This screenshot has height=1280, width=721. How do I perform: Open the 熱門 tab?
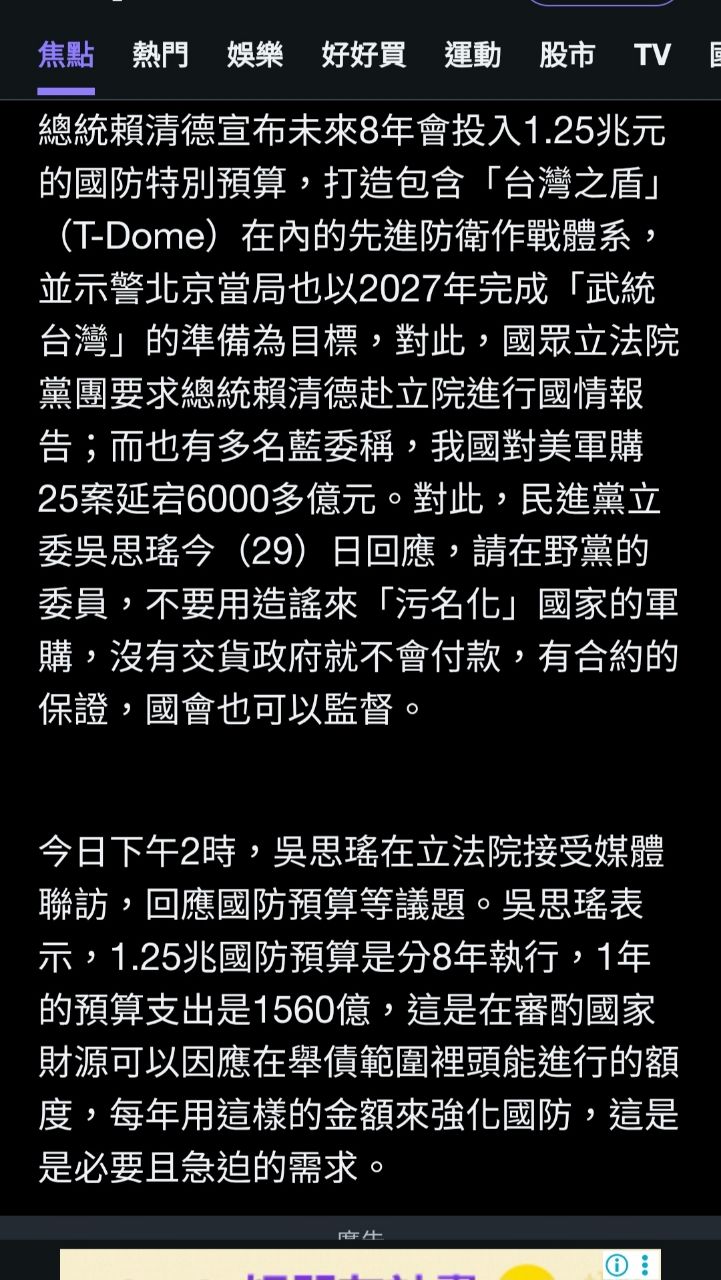click(160, 55)
